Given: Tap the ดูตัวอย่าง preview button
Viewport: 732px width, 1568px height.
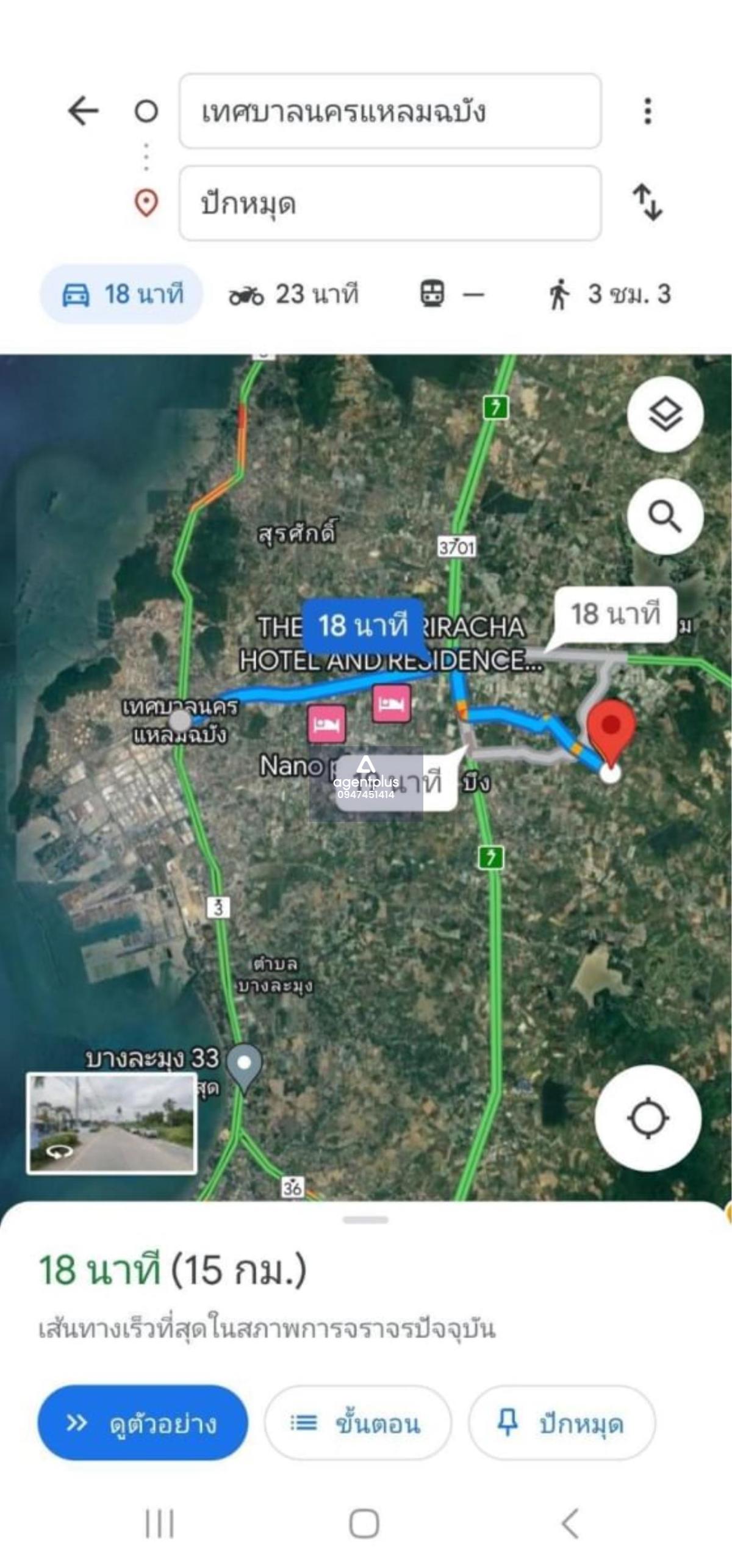Looking at the screenshot, I should [x=143, y=1423].
